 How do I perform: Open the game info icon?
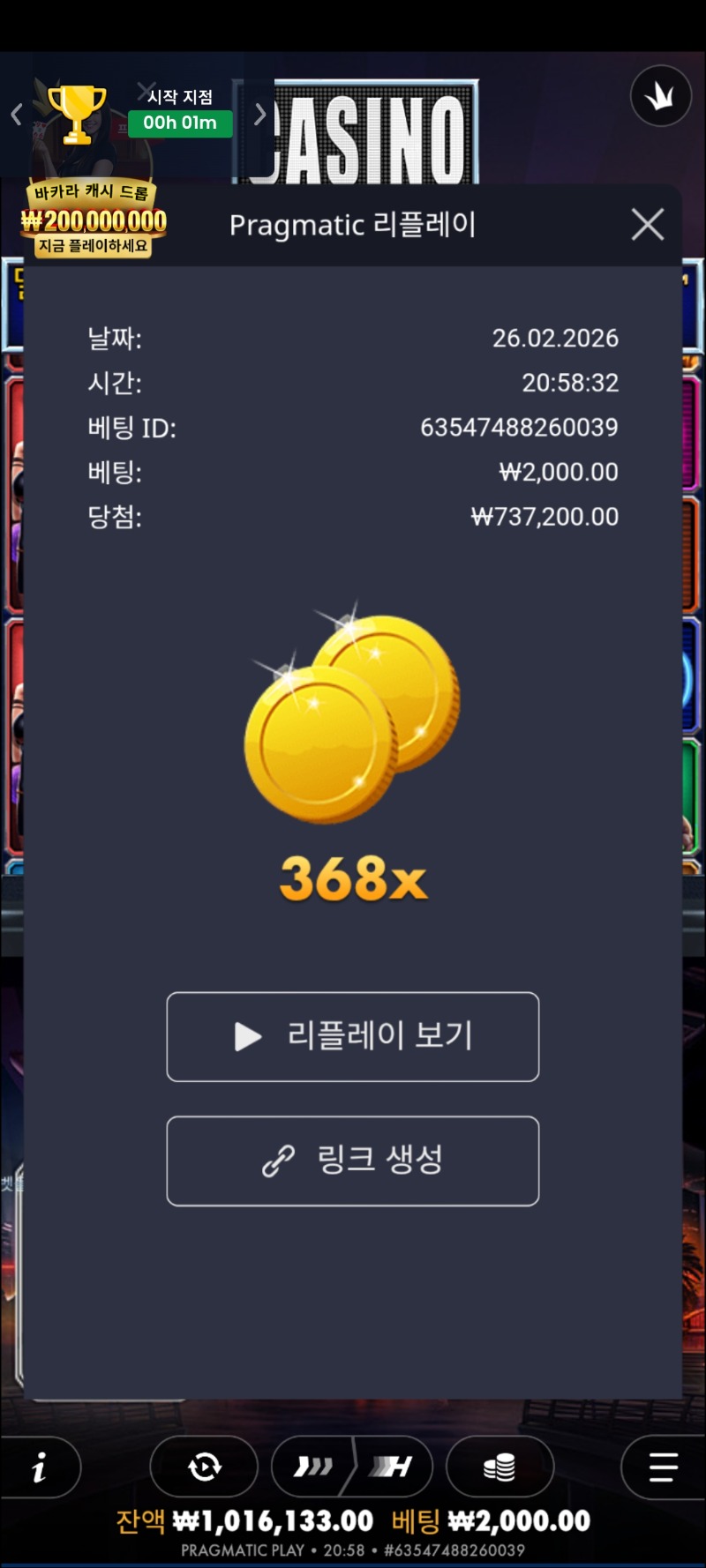pyautogui.click(x=39, y=1467)
